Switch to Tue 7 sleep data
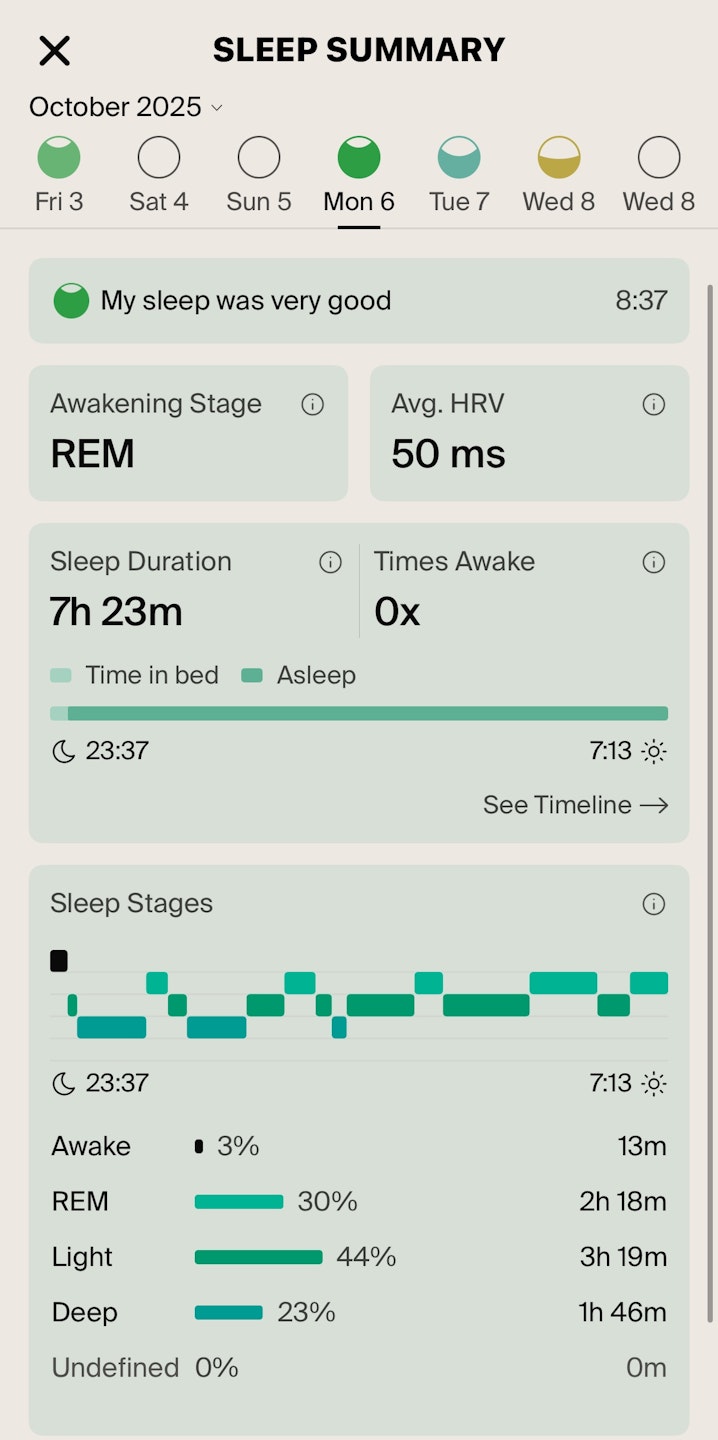Image resolution: width=718 pixels, height=1440 pixels. coord(459,175)
